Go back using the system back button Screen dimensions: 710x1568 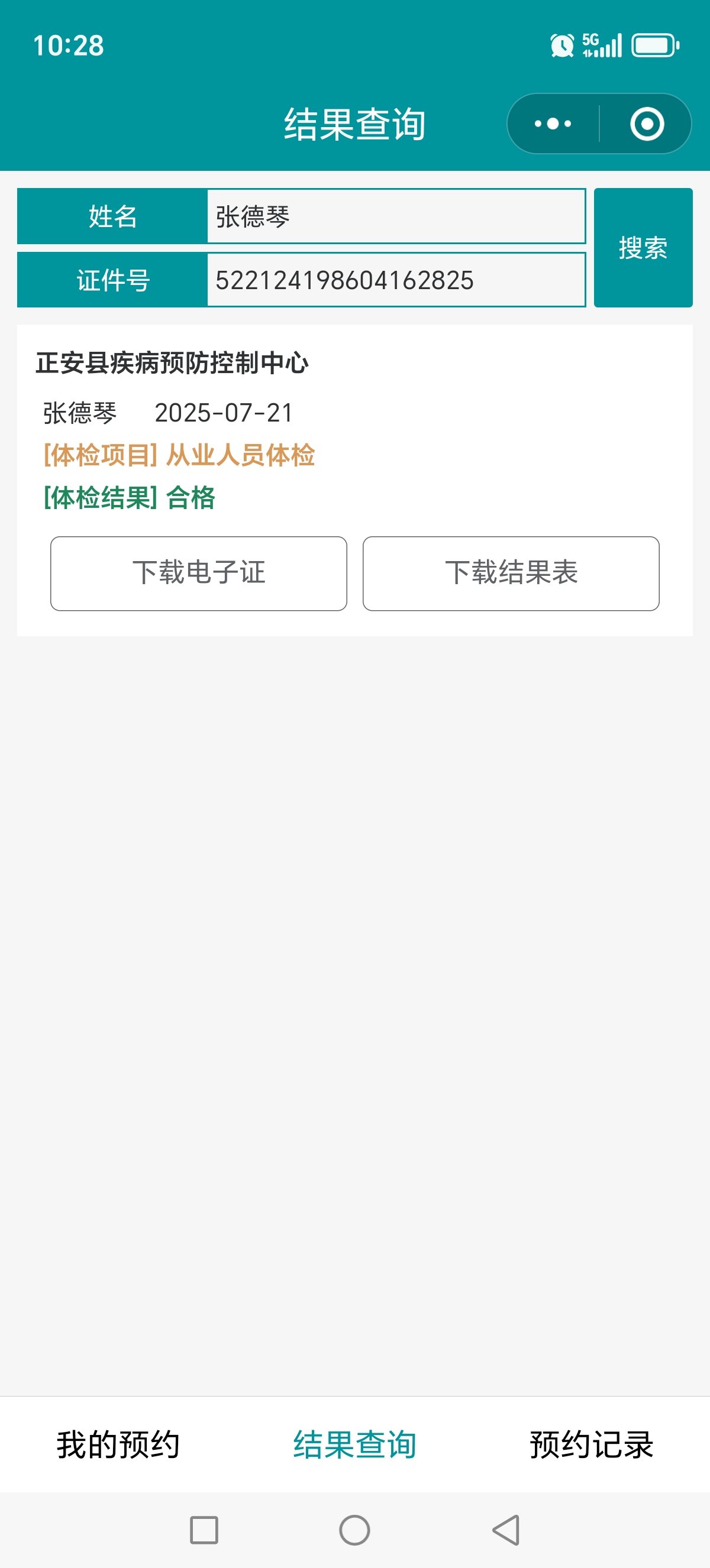pos(506,1530)
